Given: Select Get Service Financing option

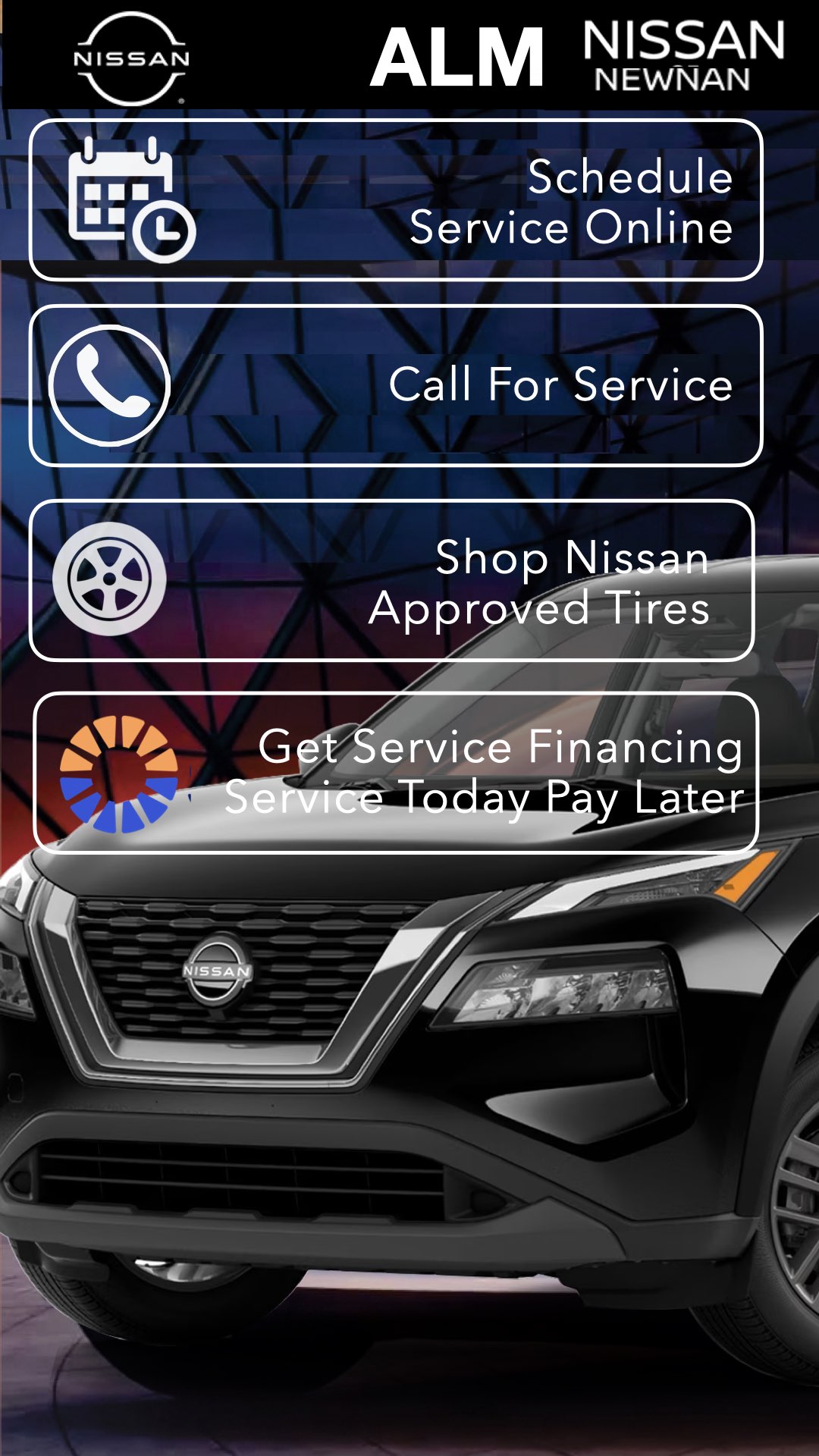Looking at the screenshot, I should coord(396,772).
